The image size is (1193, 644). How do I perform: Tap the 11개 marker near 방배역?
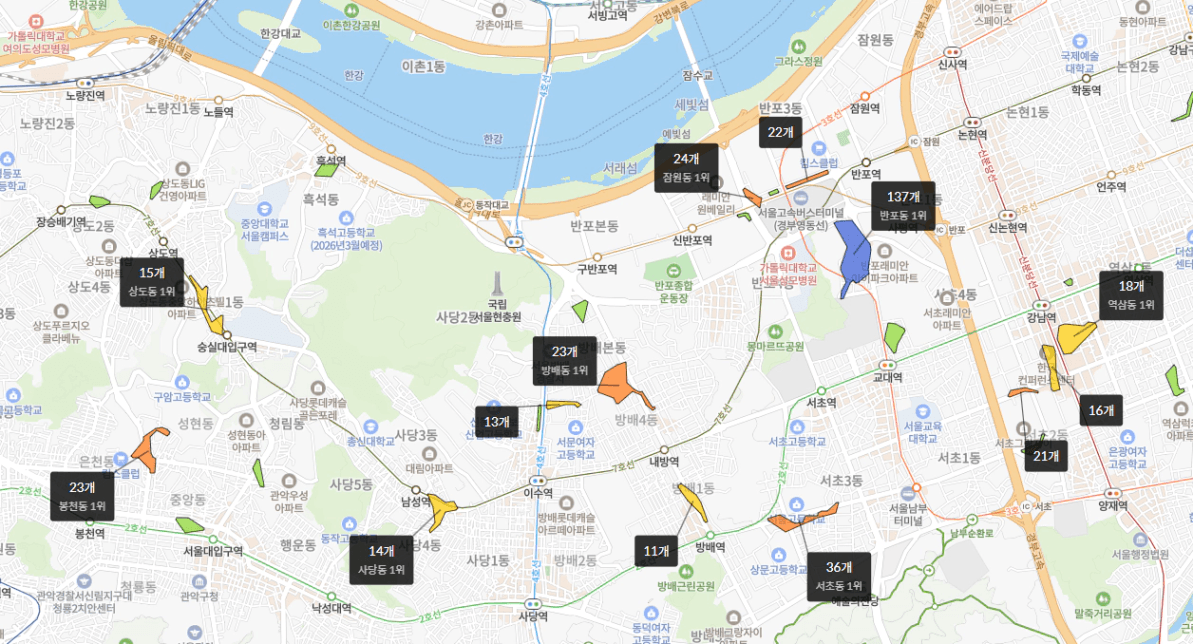coord(656,550)
